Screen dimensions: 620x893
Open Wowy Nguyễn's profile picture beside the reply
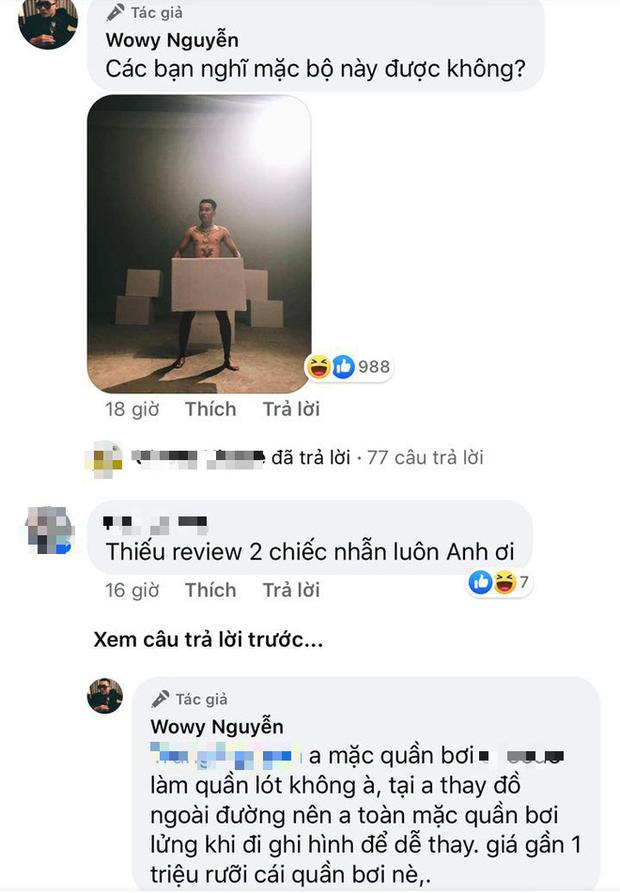click(105, 696)
